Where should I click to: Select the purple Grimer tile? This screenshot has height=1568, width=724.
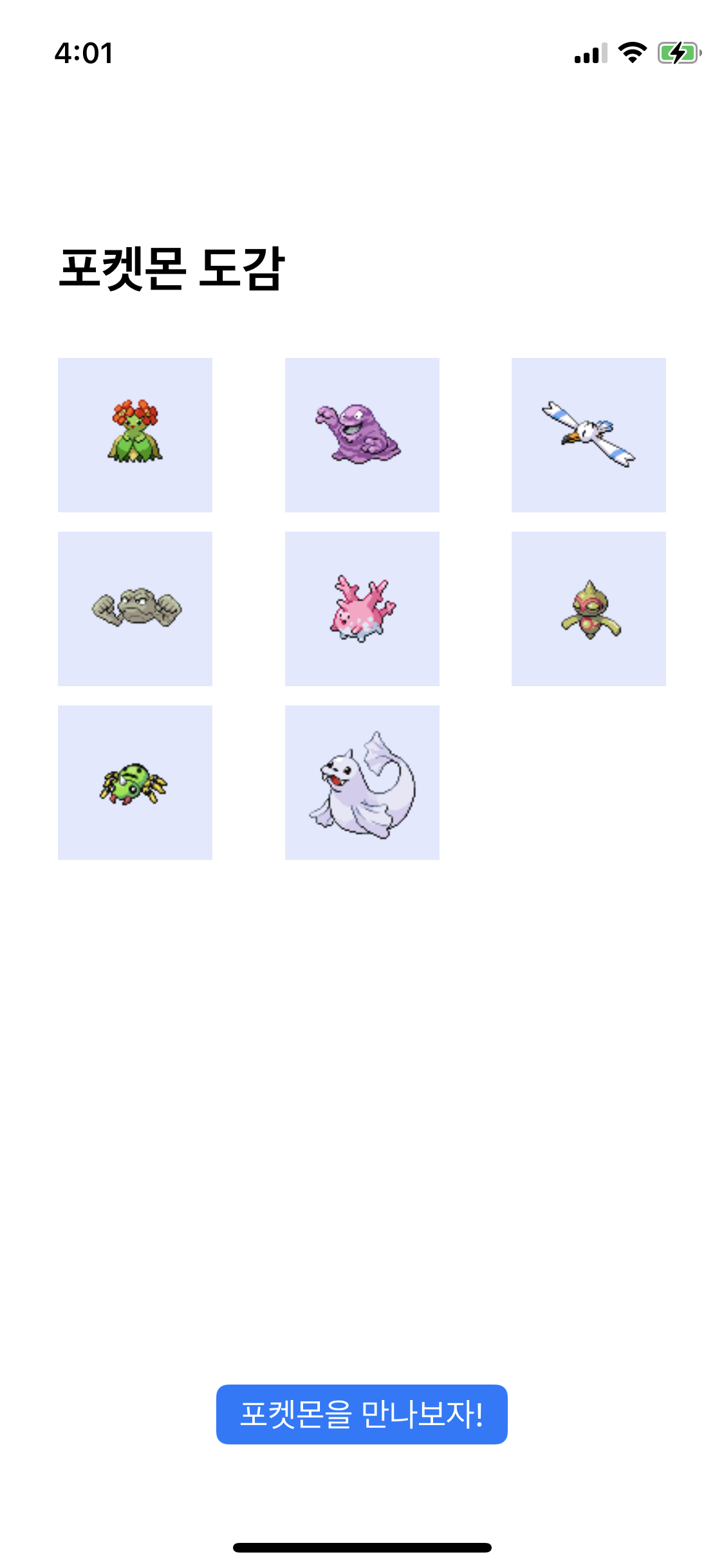pyautogui.click(x=362, y=435)
